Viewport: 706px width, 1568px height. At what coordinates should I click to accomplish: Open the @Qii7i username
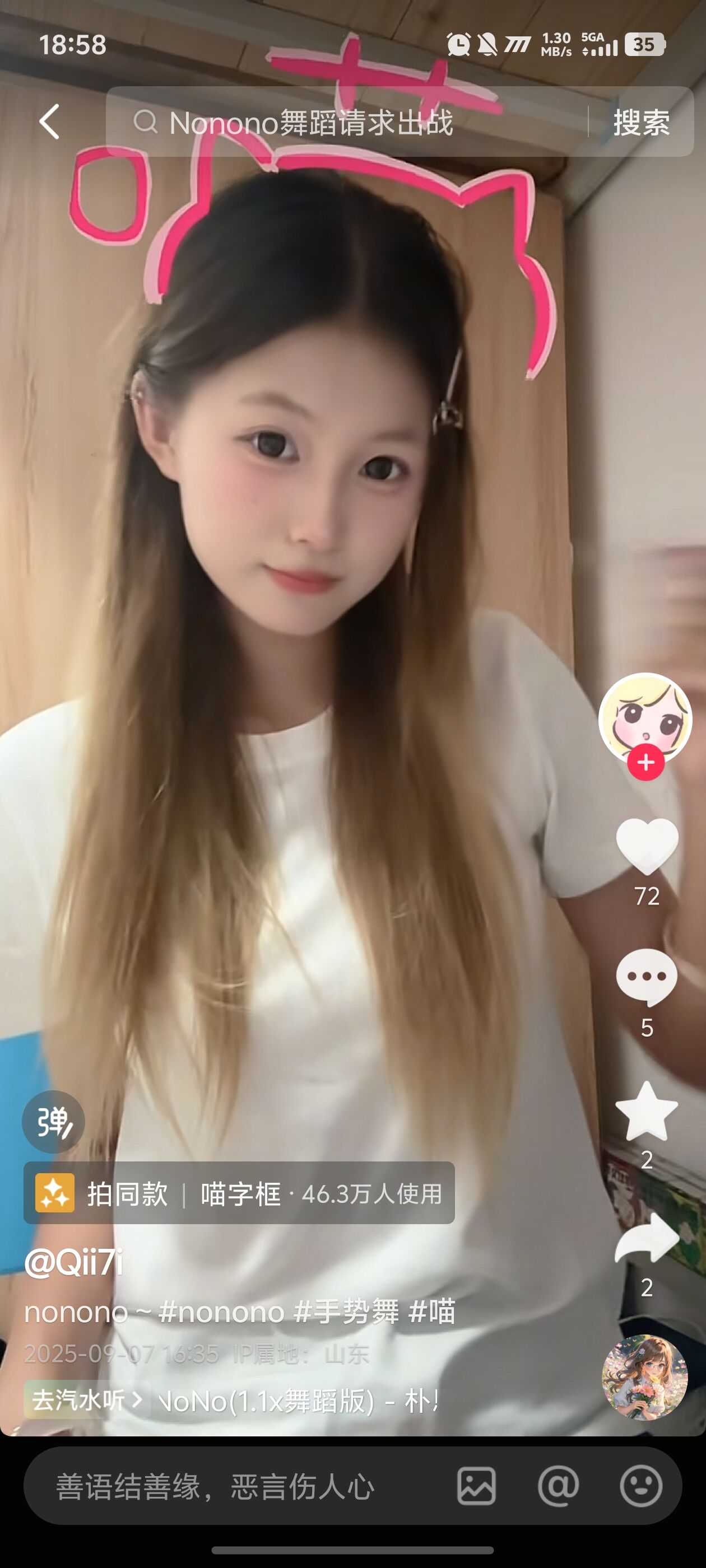74,1262
